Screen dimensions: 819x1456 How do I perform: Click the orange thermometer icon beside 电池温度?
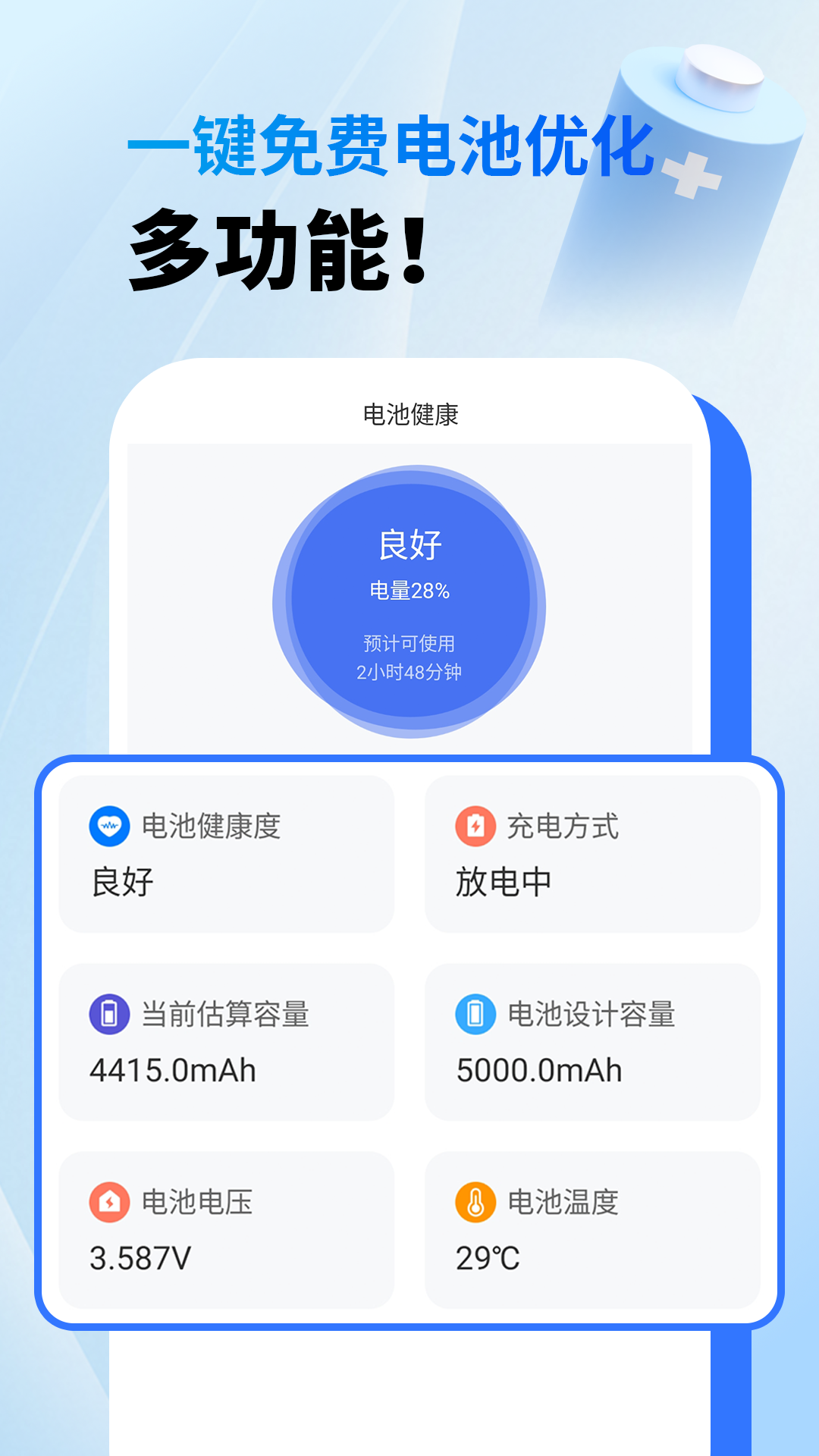click(474, 1200)
